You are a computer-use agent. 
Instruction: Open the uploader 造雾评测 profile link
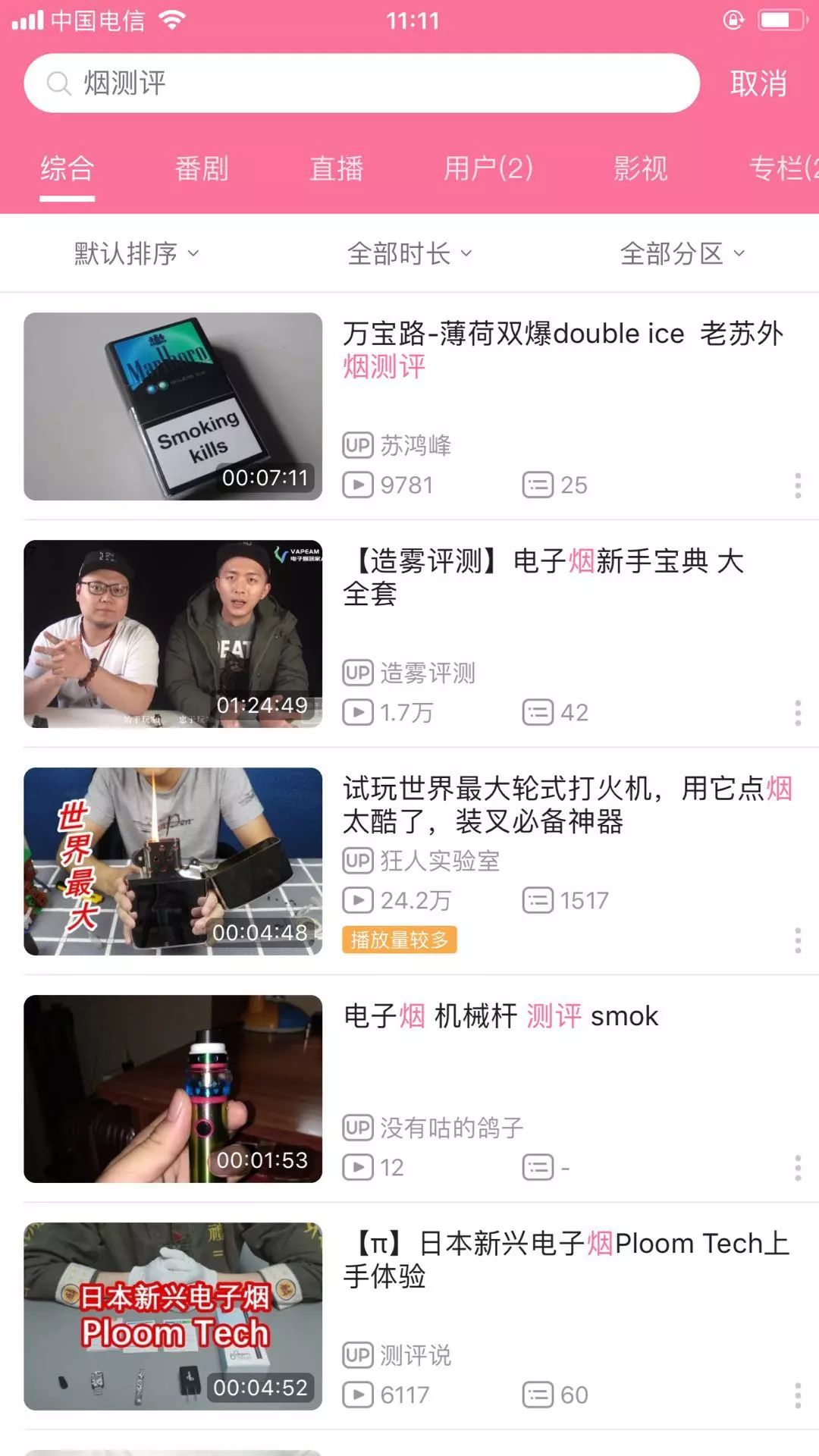[428, 673]
